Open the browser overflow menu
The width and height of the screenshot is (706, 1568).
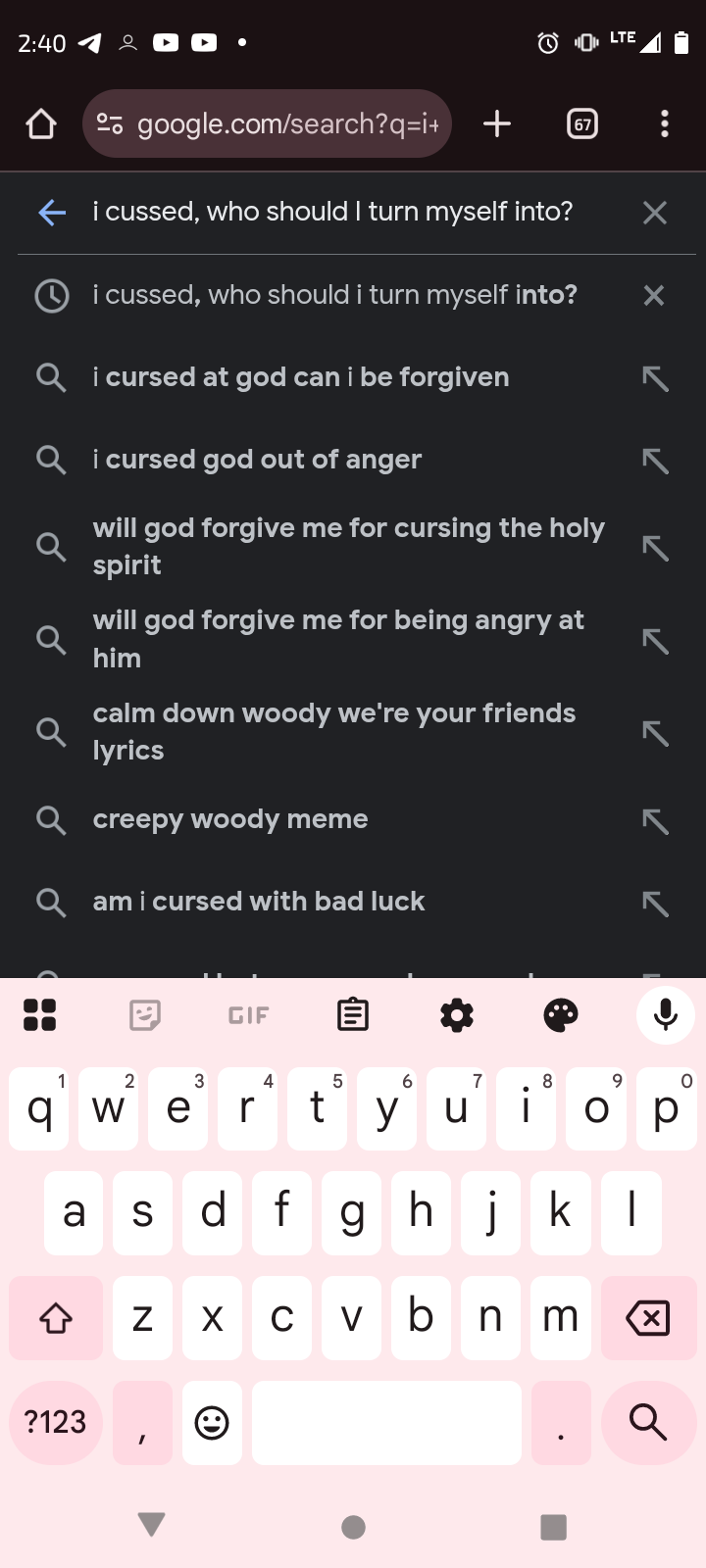665,124
